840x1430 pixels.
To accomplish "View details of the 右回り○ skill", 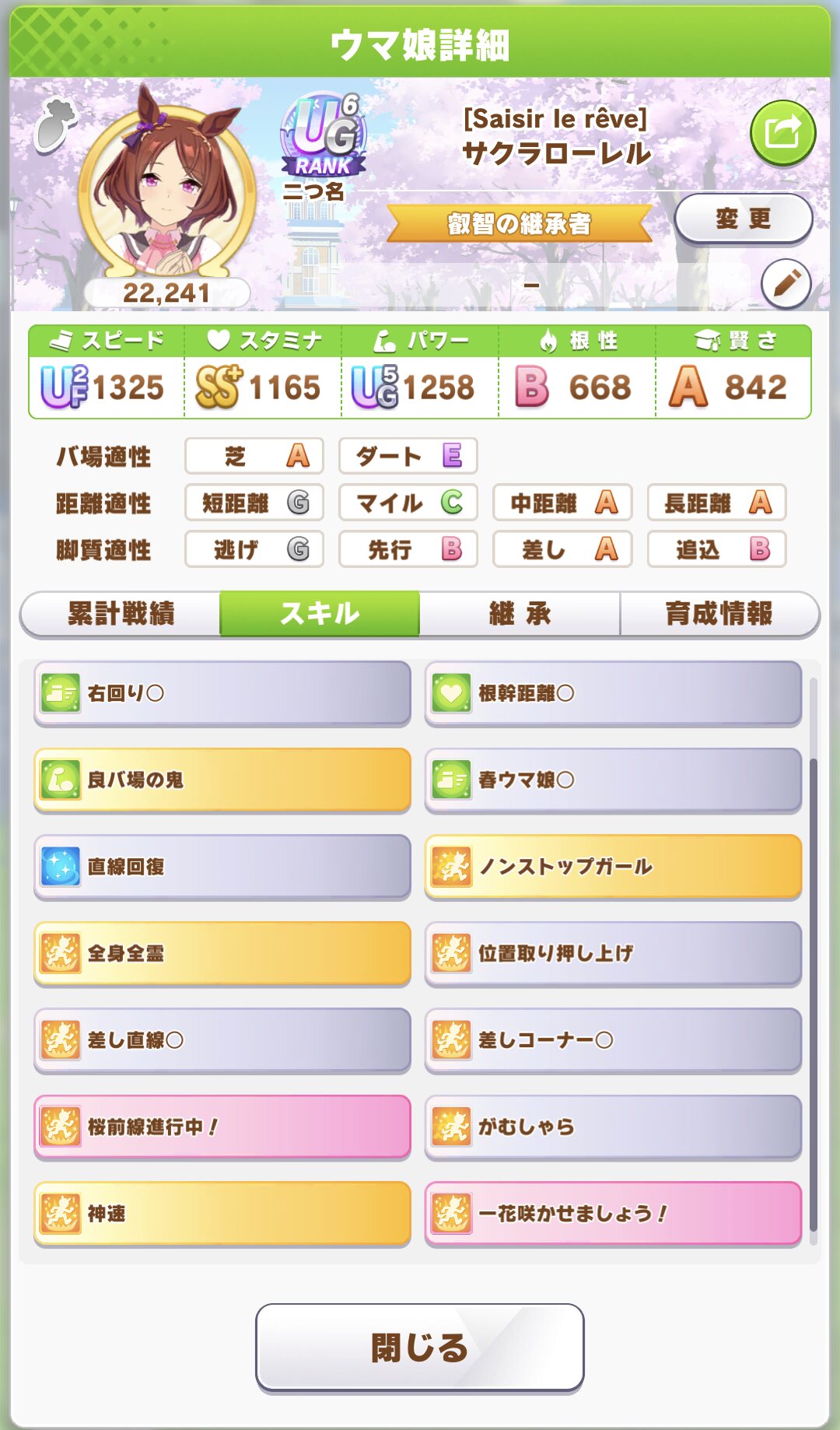I will [x=222, y=693].
